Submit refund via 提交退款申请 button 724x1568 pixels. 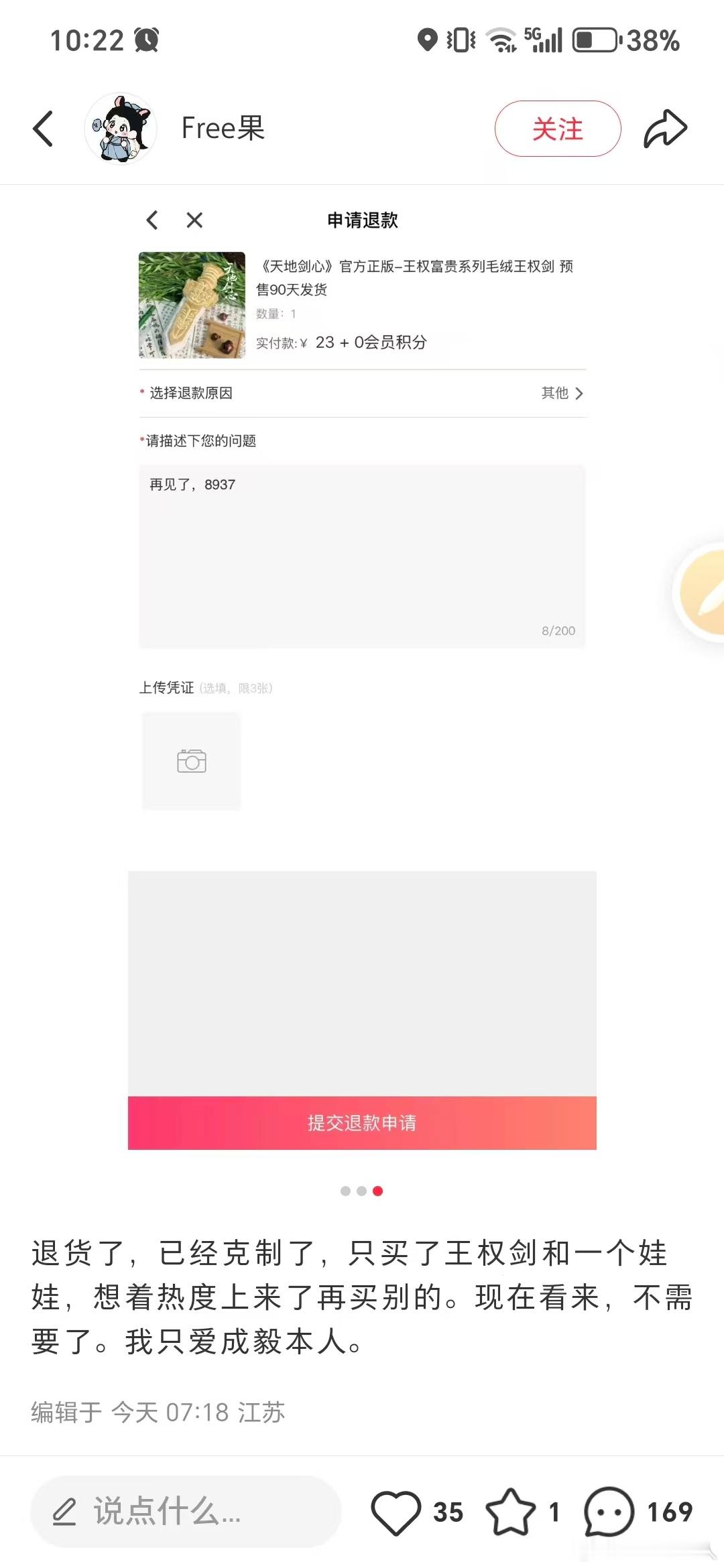point(361,1123)
